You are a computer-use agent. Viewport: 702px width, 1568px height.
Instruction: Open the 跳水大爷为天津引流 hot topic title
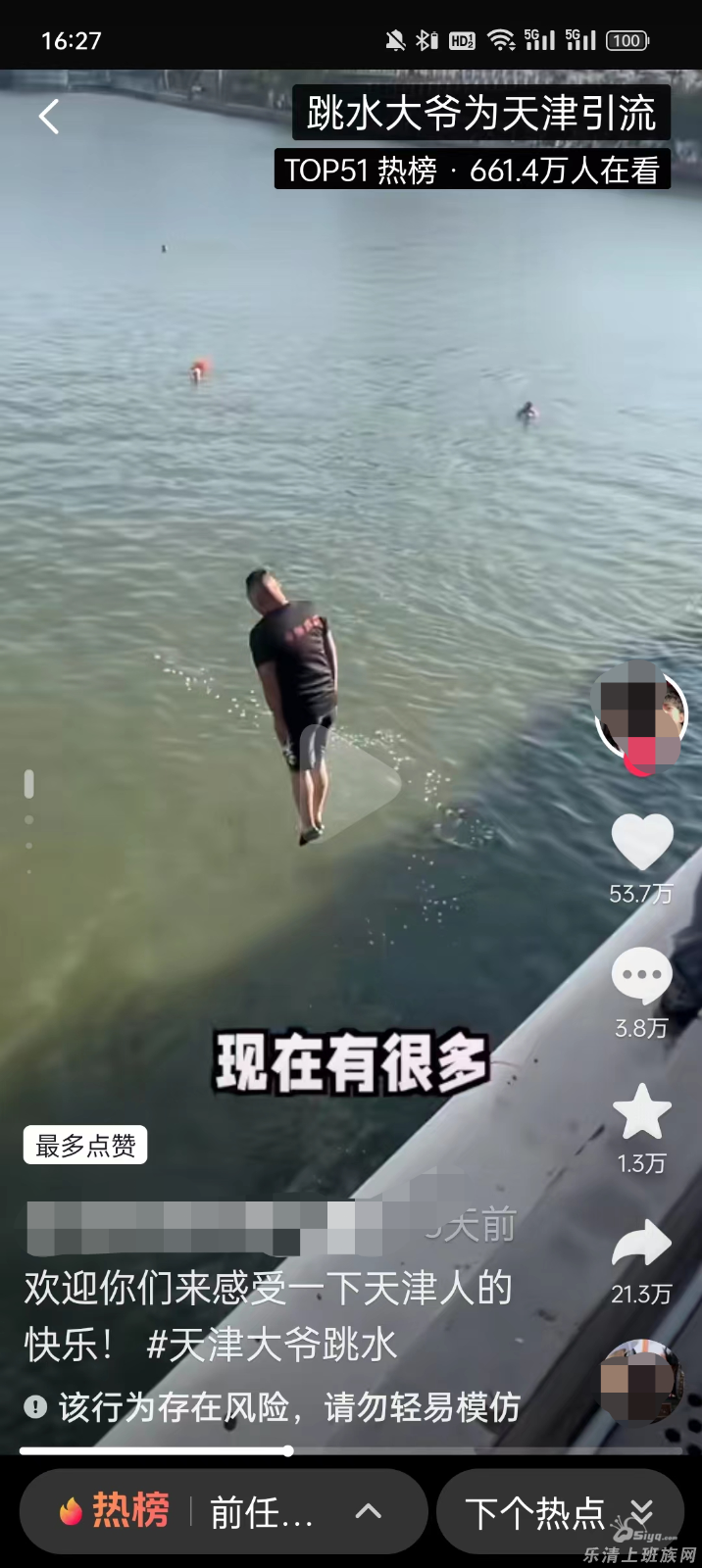[480, 114]
